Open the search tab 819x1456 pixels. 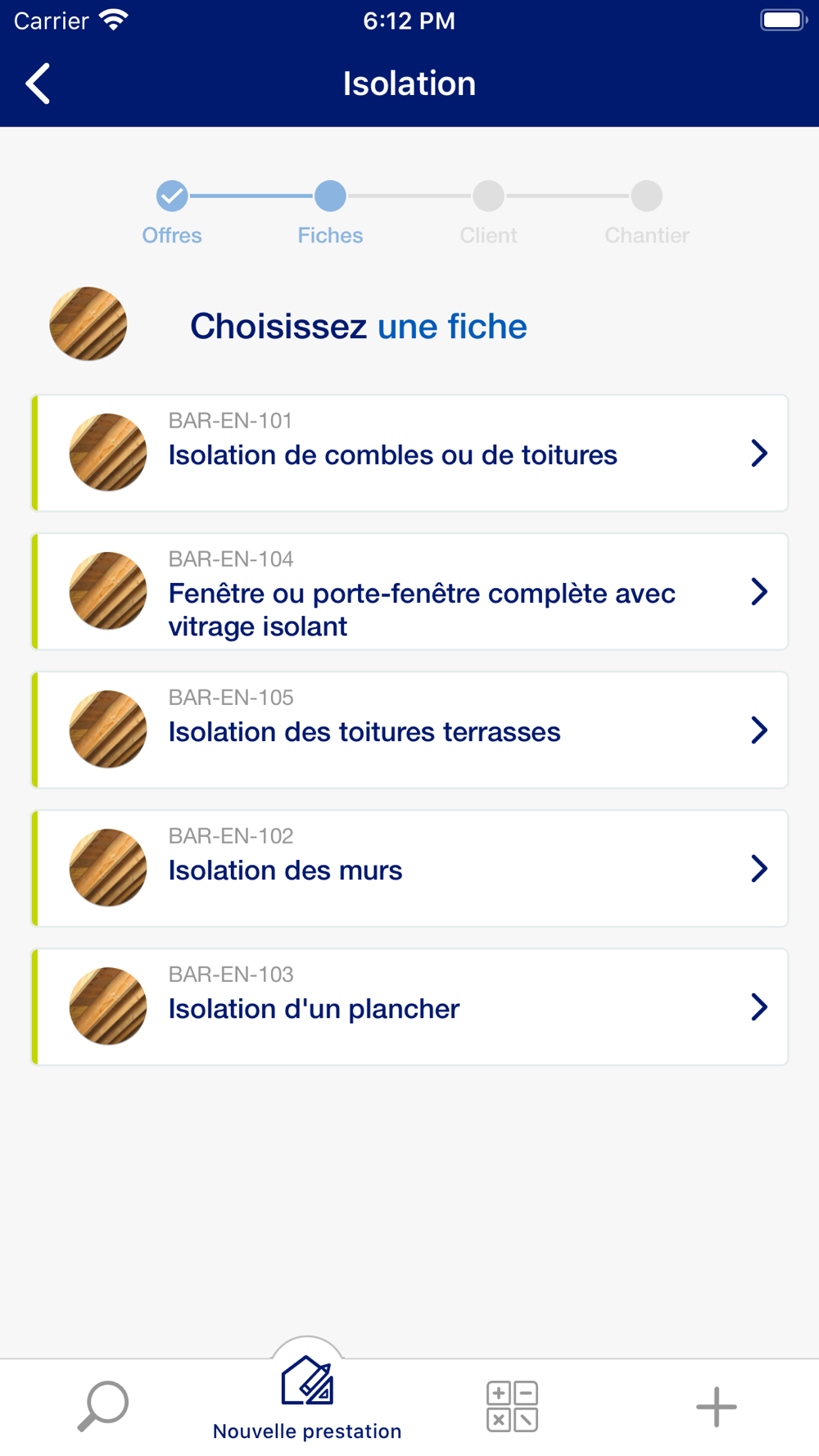pos(103,1406)
